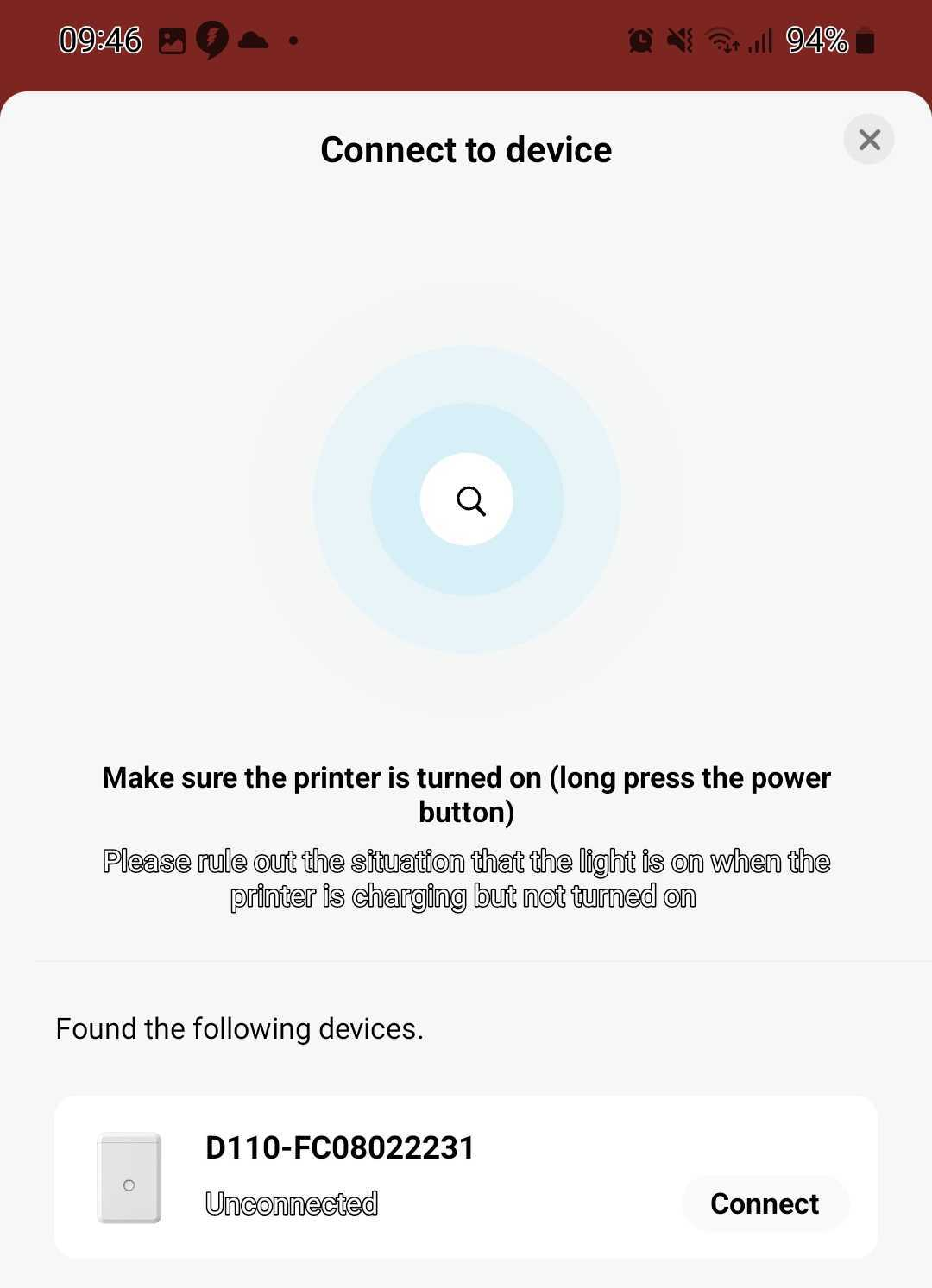Viewport: 932px width, 1288px height.
Task: Close the Connect to device dialog
Action: [x=869, y=140]
